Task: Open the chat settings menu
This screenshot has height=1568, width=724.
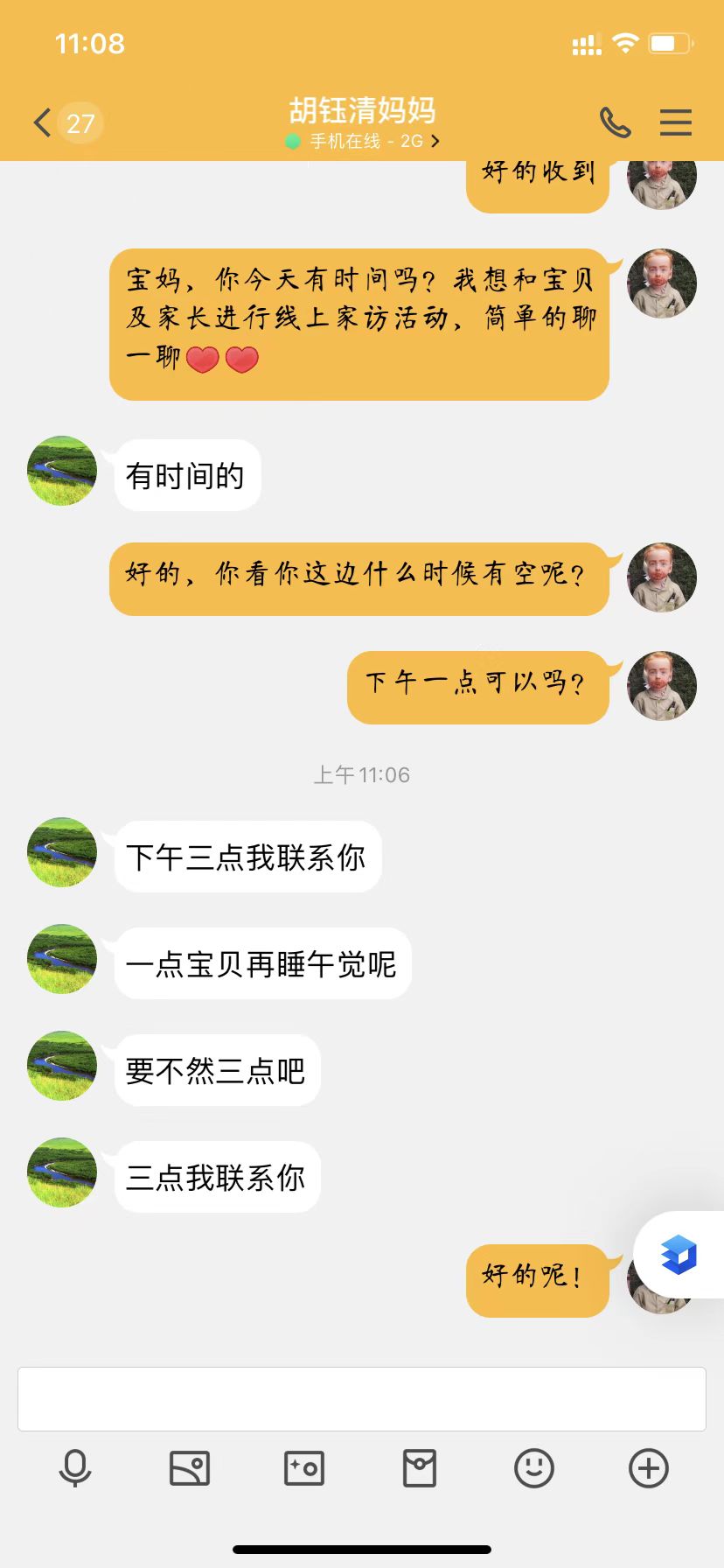Action: tap(675, 122)
